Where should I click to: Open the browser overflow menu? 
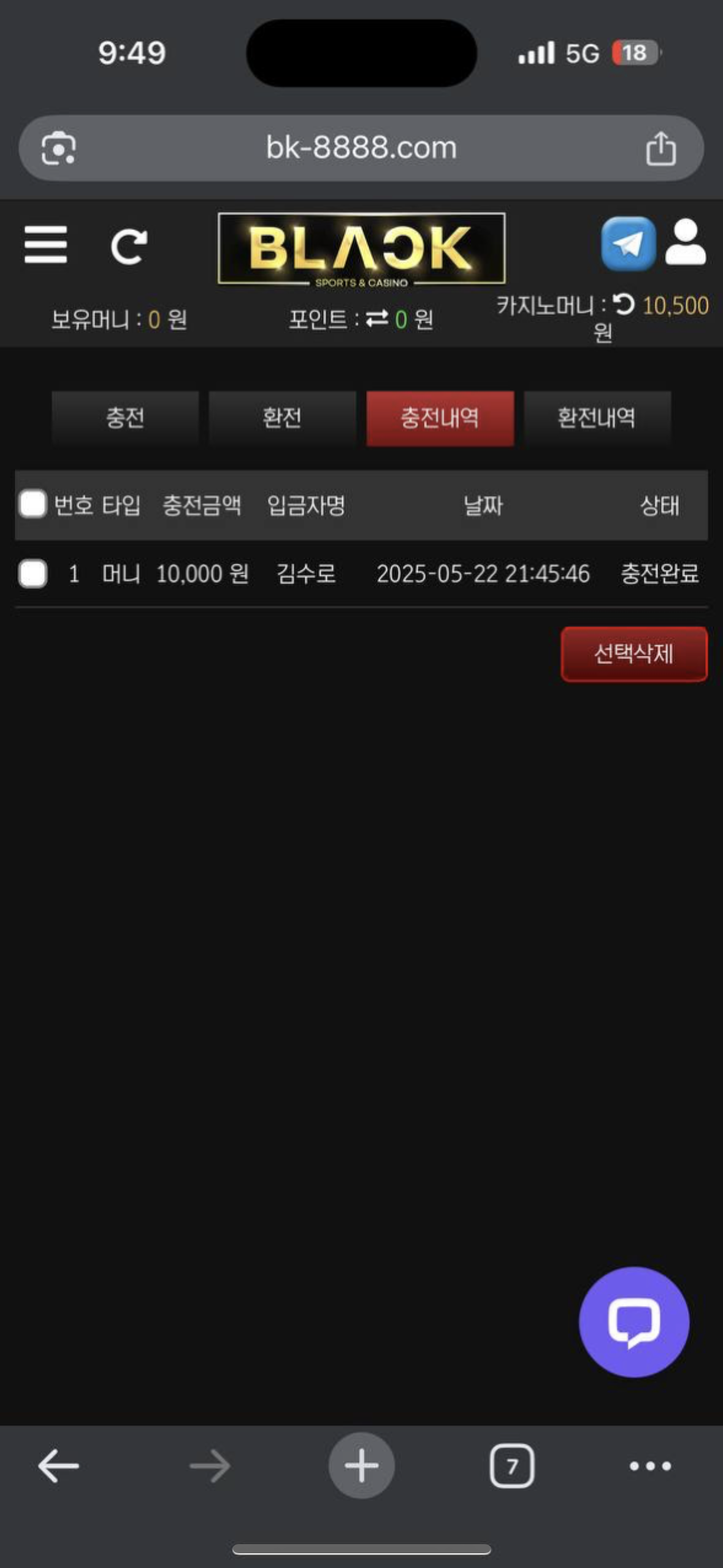(x=650, y=1466)
